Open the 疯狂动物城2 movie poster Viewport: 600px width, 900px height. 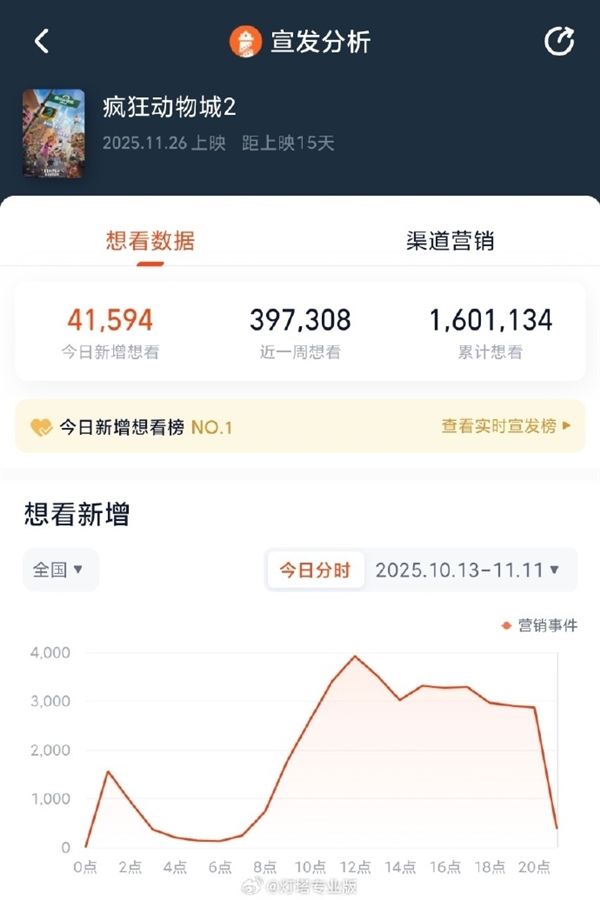coord(54,134)
